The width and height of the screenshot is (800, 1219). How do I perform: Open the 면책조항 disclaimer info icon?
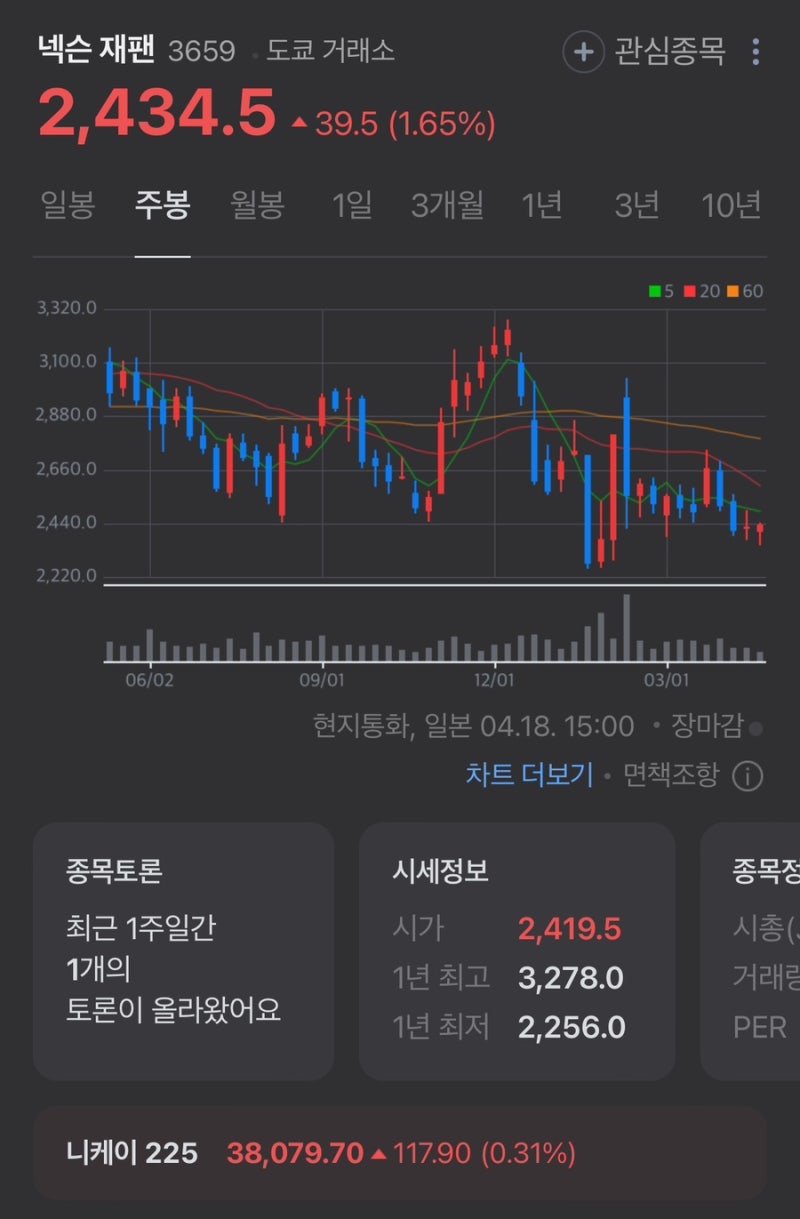click(x=746, y=776)
